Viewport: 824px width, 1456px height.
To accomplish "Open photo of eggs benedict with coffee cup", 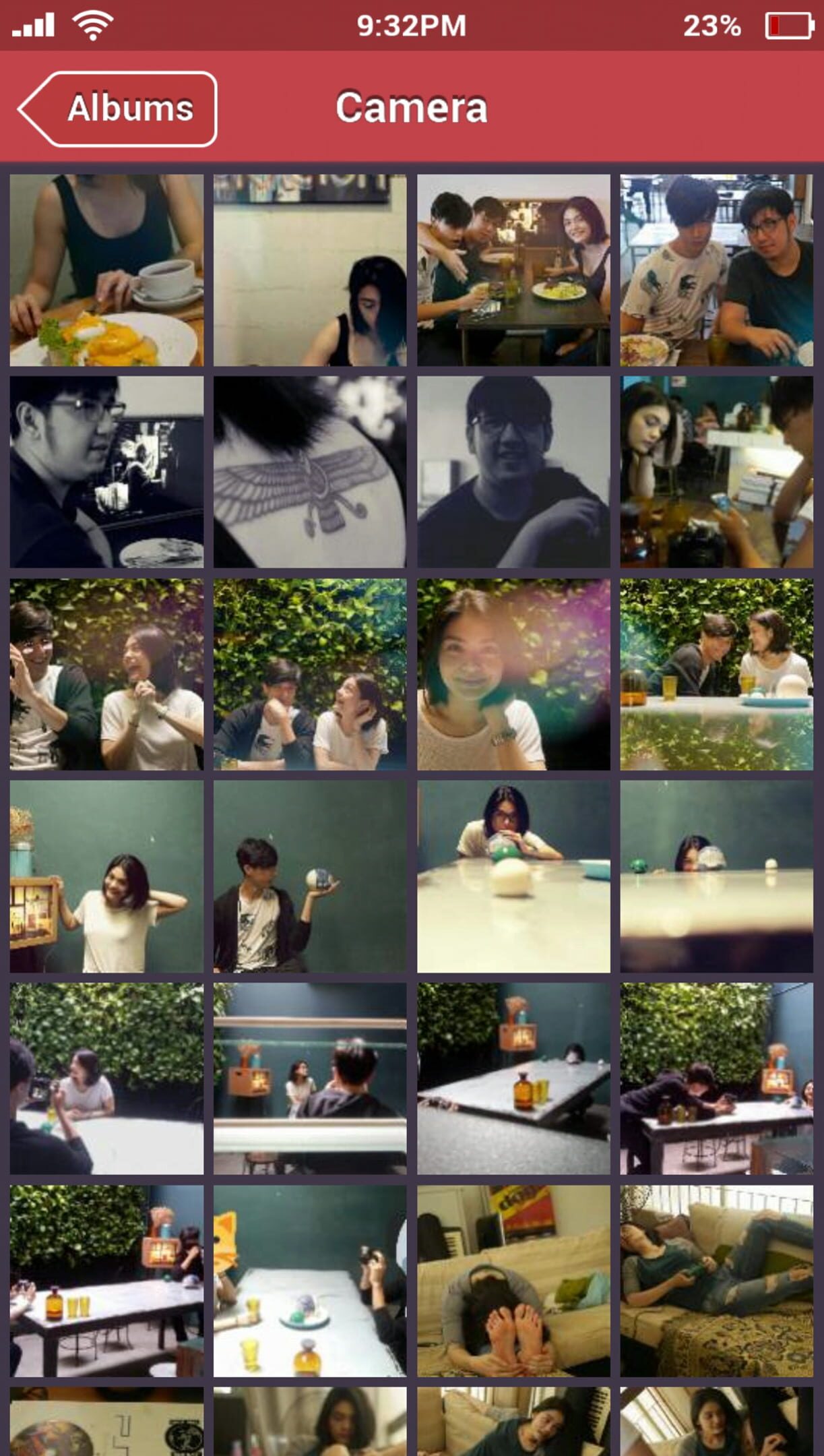I will (106, 270).
